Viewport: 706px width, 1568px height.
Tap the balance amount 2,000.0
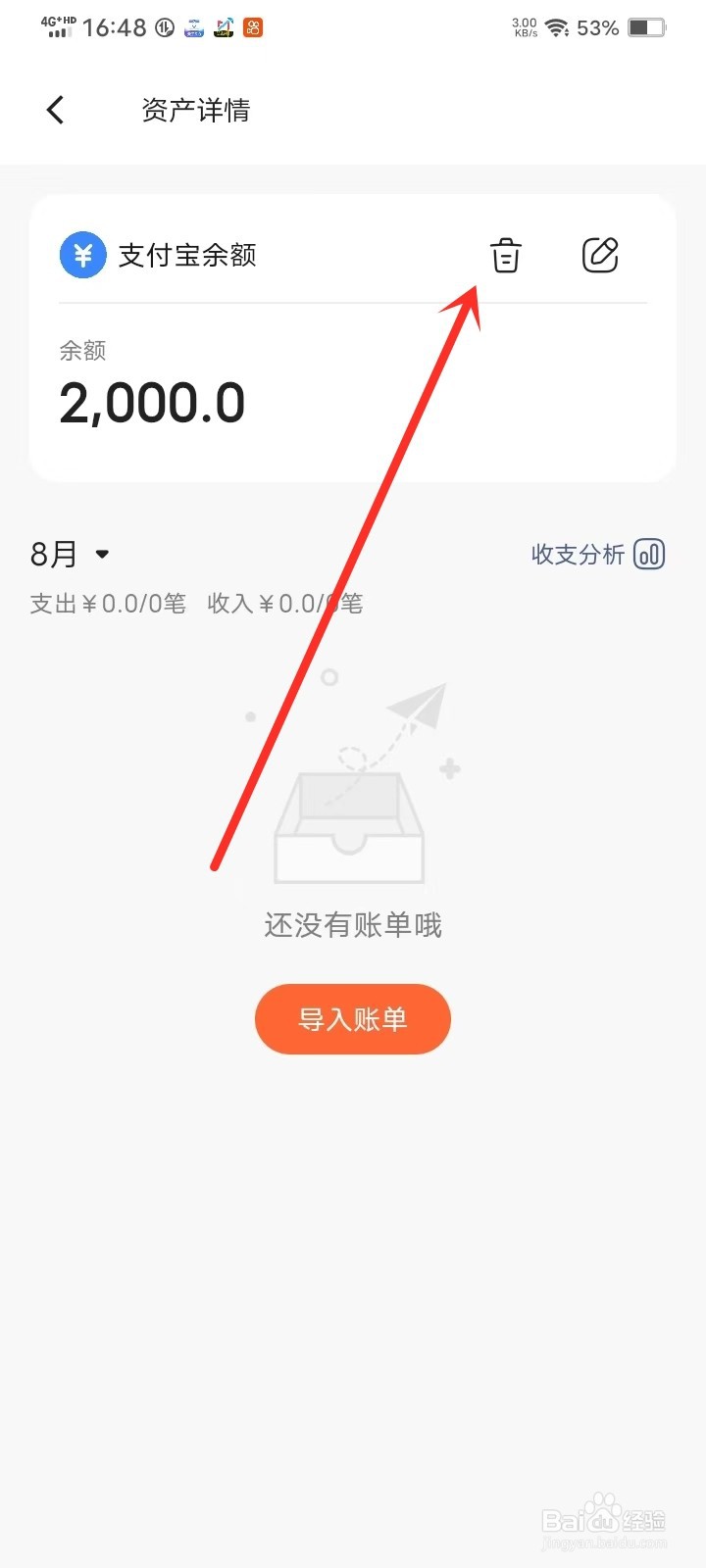coord(152,402)
